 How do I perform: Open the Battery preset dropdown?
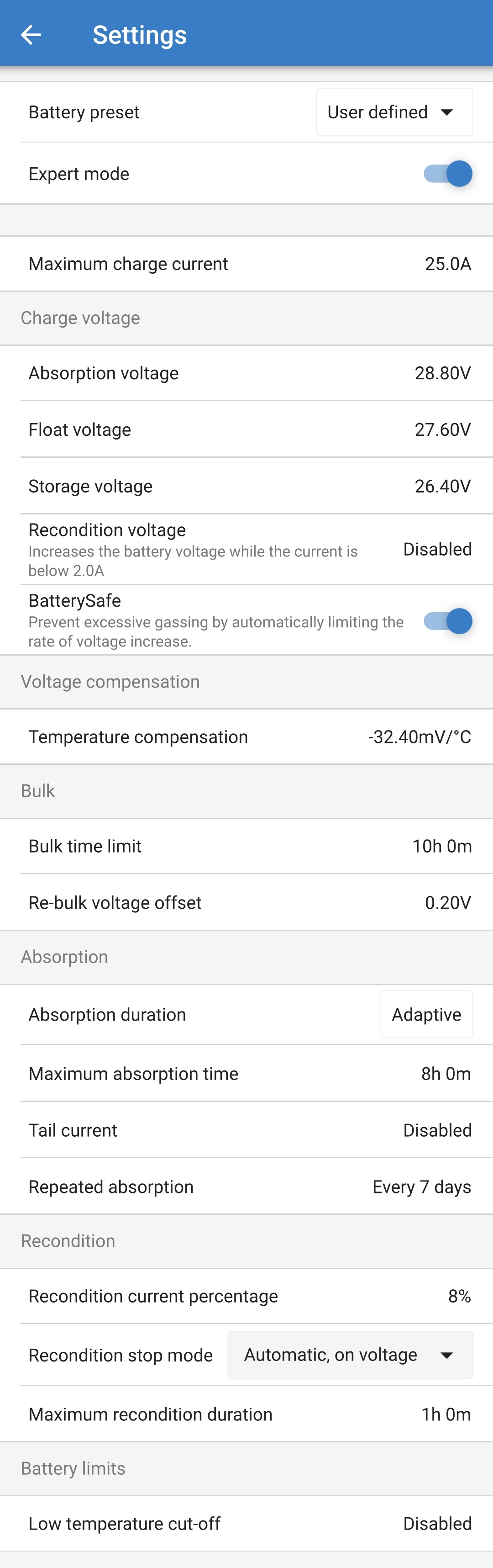pos(394,112)
